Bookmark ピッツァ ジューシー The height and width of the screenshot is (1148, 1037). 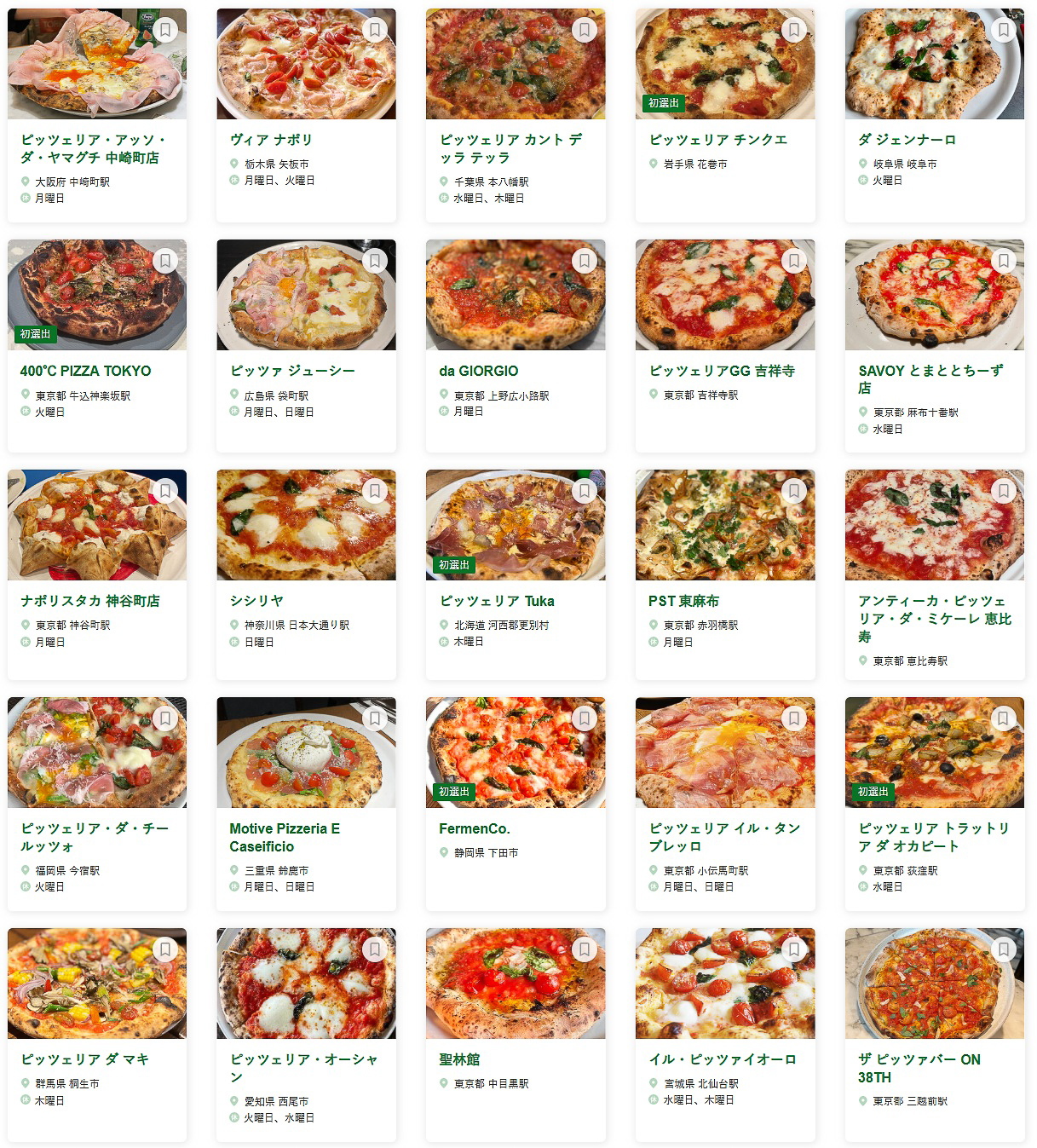[374, 261]
